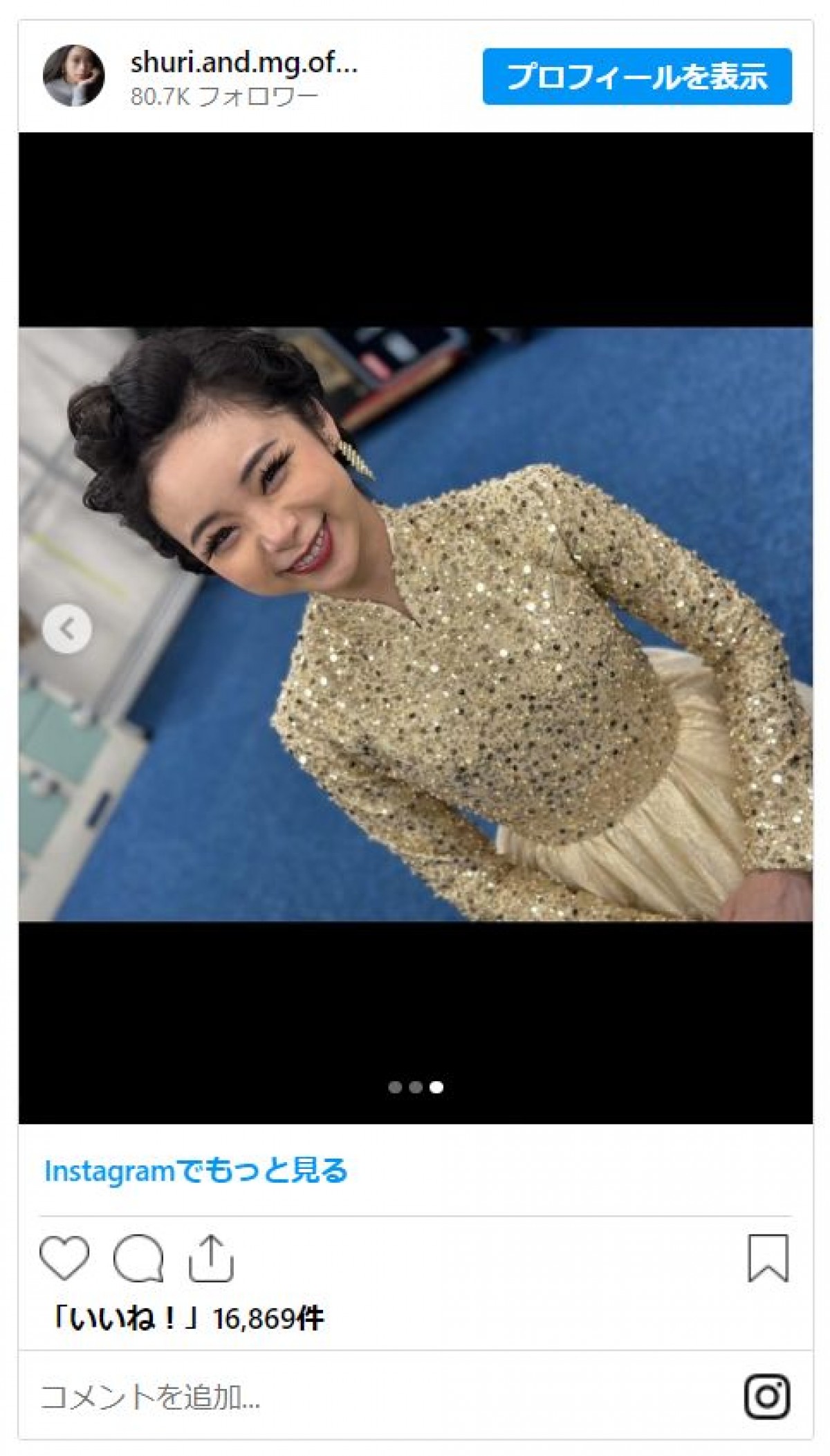The image size is (830, 1456).
Task: Like the post with heart icon
Action: click(x=64, y=1257)
